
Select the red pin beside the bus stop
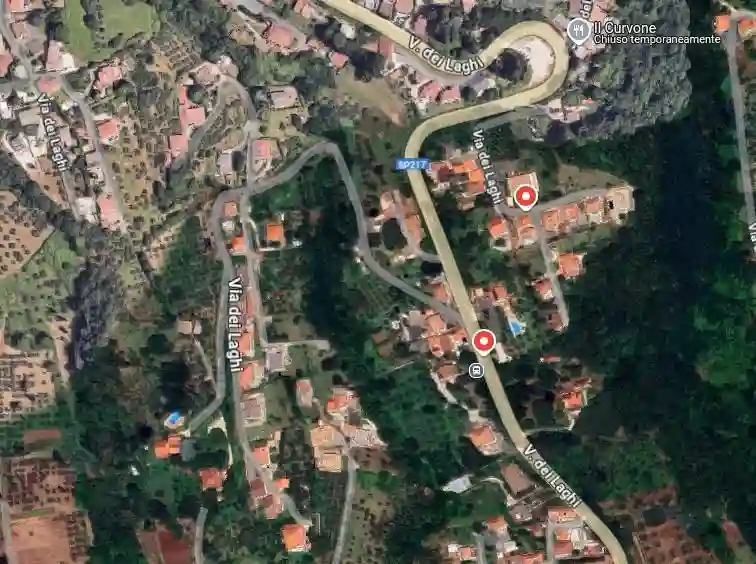[484, 343]
